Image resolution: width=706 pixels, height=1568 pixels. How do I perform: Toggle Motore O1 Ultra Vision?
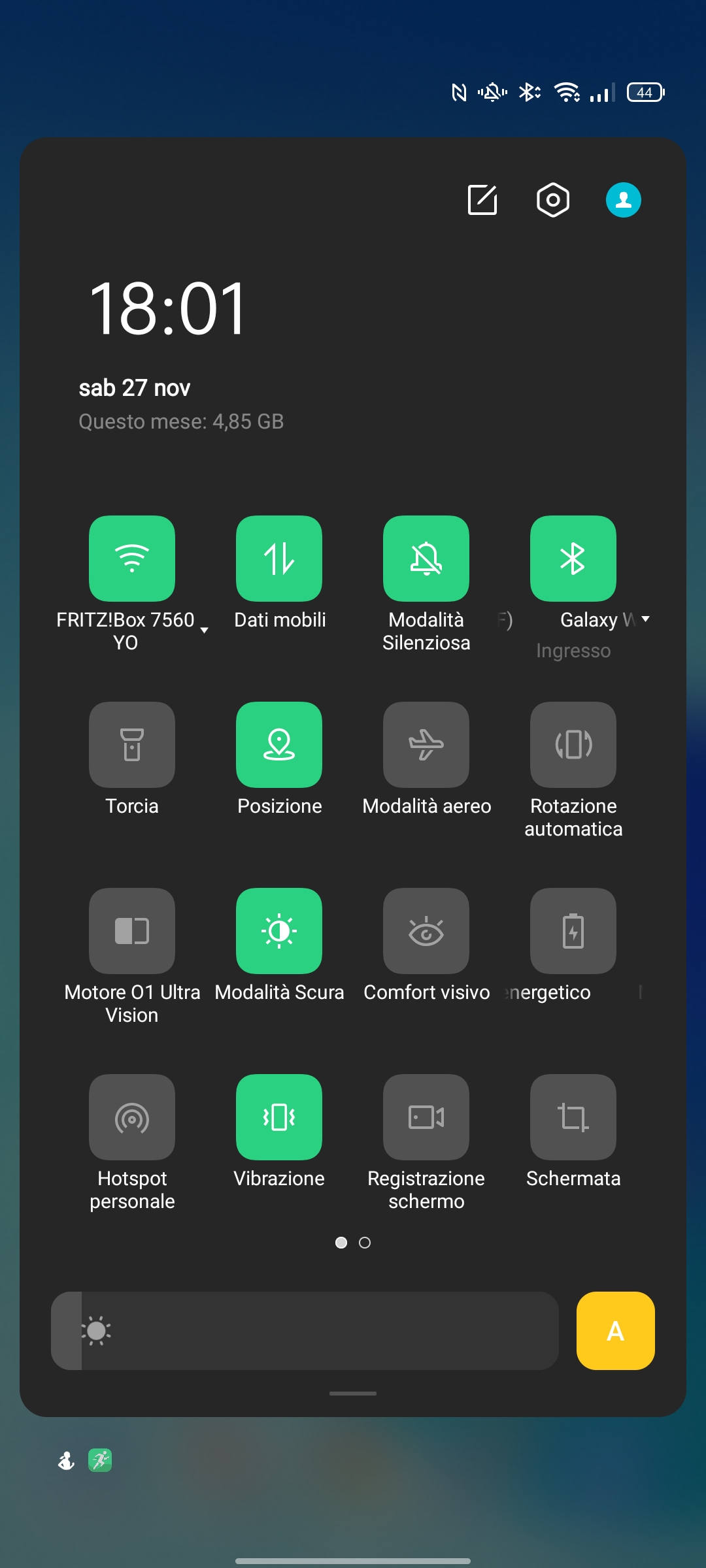132,931
